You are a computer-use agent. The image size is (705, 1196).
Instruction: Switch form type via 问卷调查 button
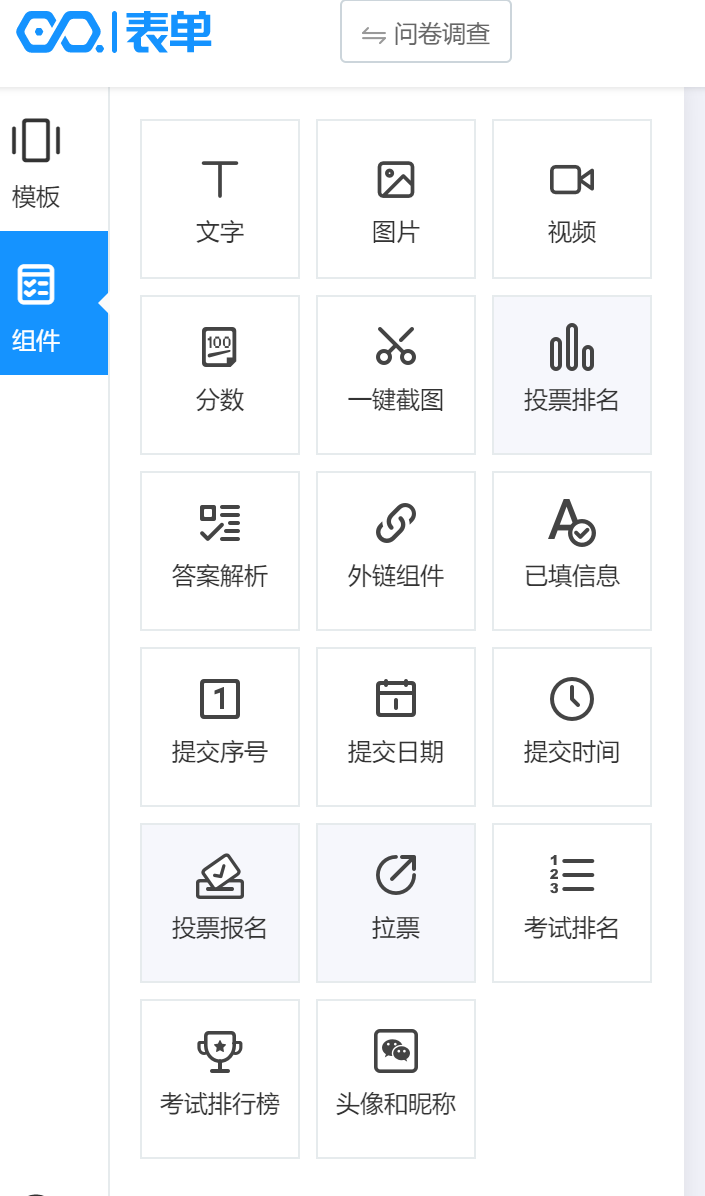(x=426, y=32)
